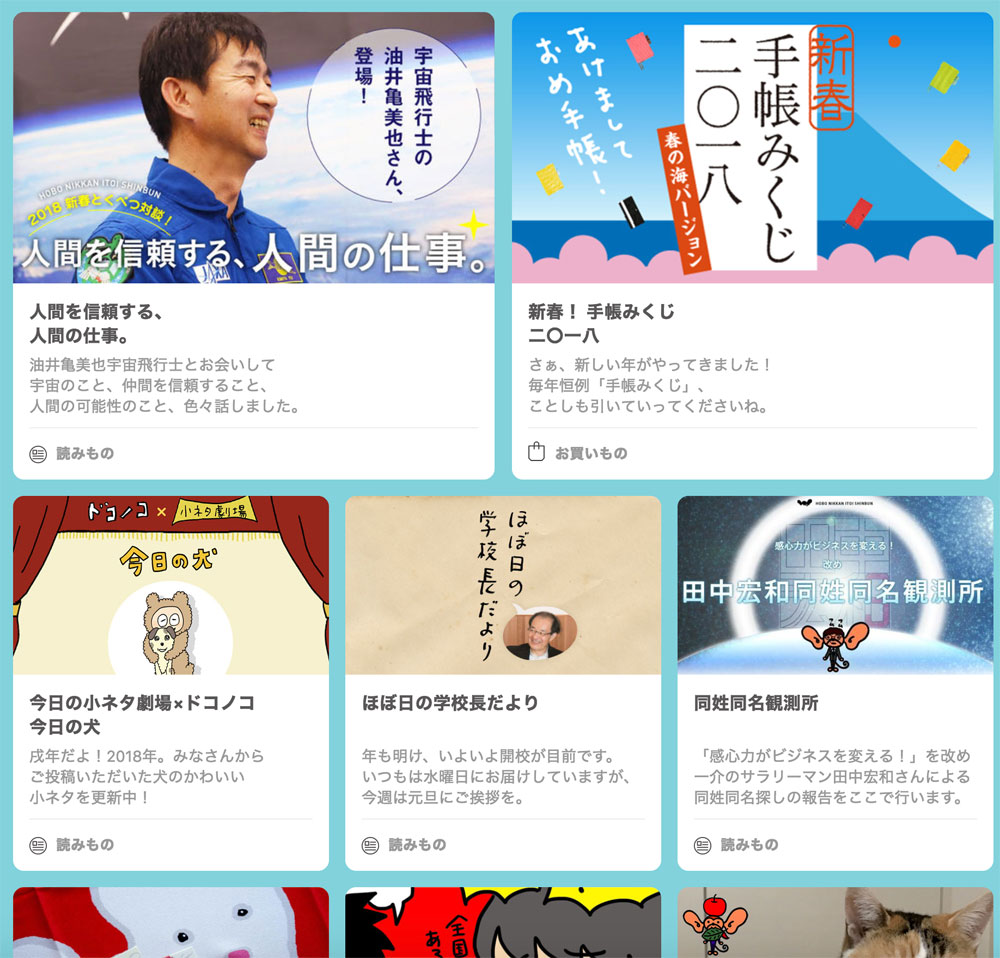Open the 新春！手帳みくじ 二〇一八 card
Screen dimensions: 1000x958
752,246
